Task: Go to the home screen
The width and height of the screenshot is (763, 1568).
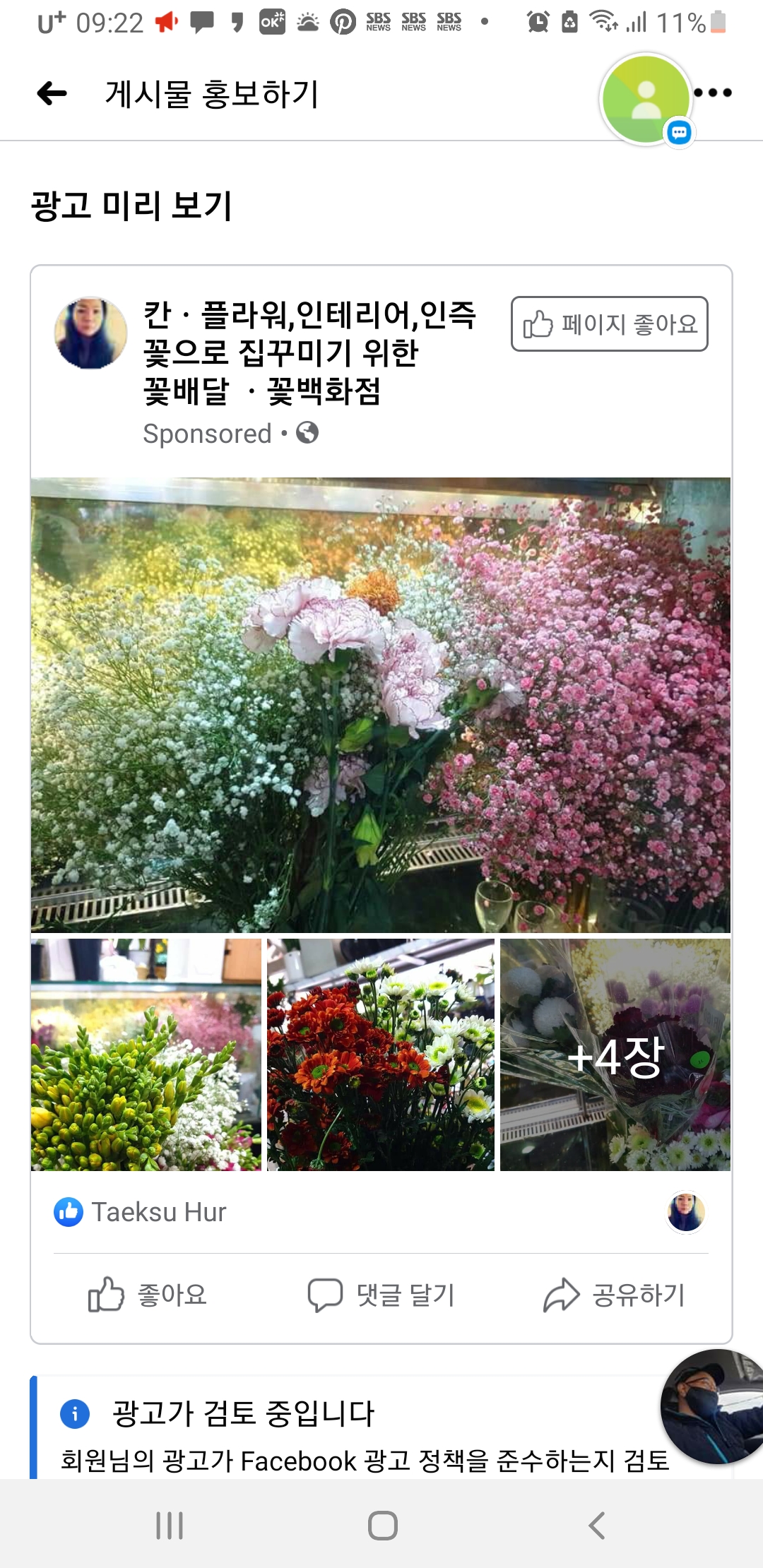Action: click(382, 1526)
